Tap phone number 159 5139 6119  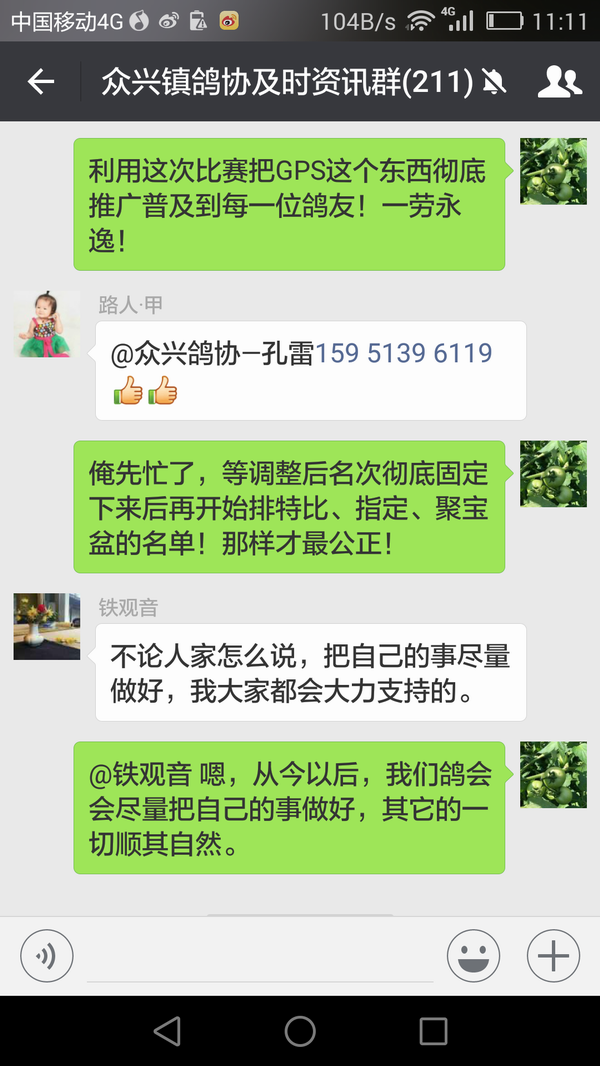pyautogui.click(x=404, y=353)
